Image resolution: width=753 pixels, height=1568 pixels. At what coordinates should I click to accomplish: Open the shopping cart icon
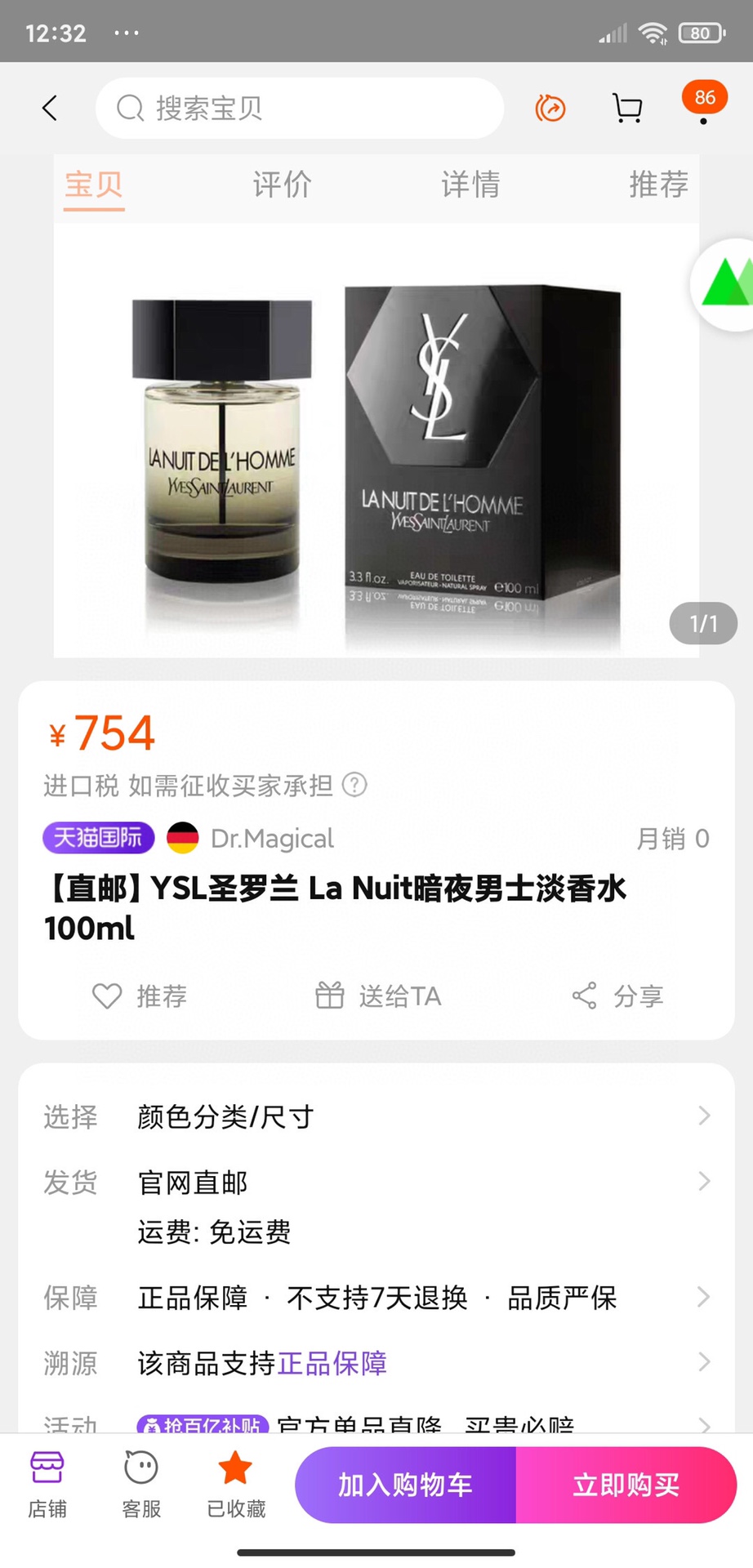[626, 108]
